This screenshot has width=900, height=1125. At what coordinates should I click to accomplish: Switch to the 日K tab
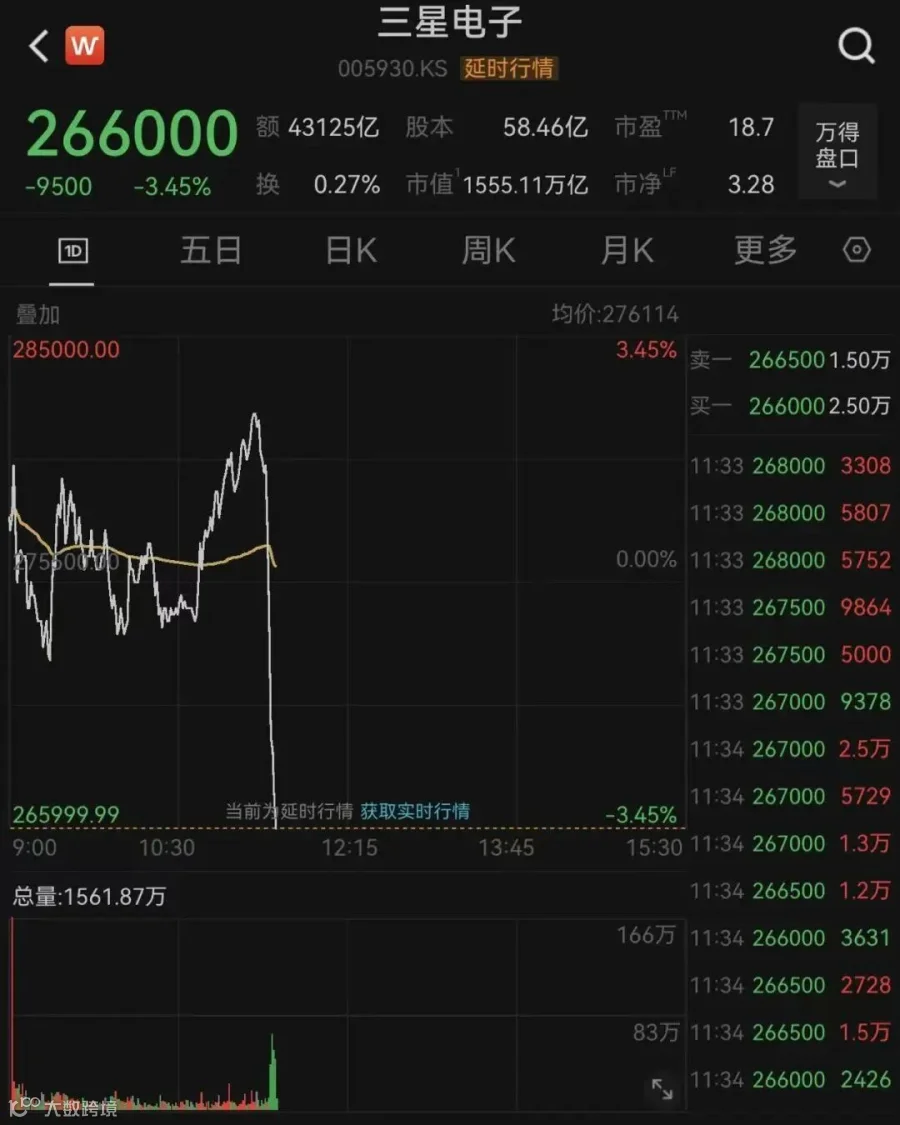[x=351, y=251]
